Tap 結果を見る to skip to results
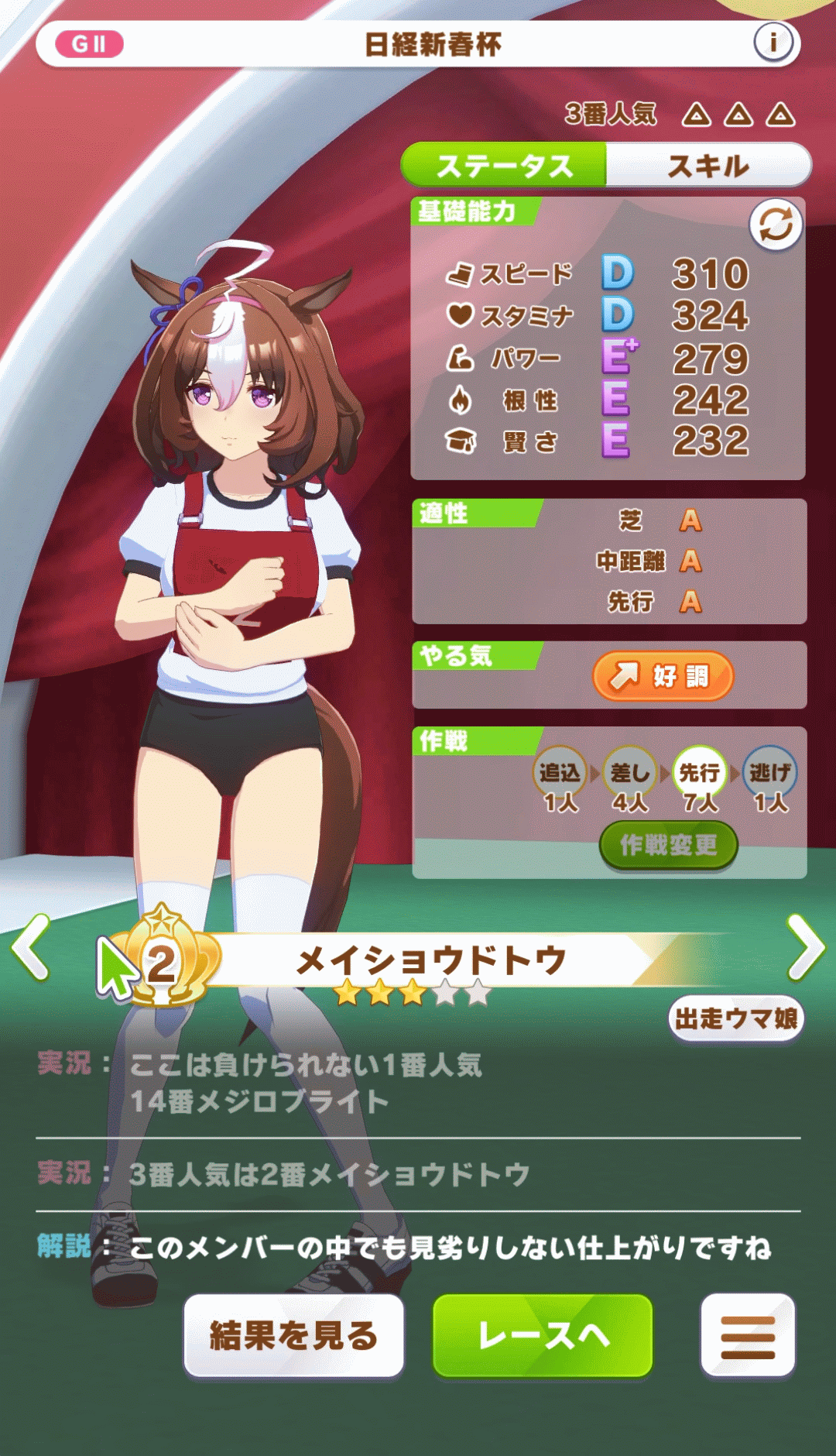Viewport: 836px width, 1456px height. [293, 1336]
